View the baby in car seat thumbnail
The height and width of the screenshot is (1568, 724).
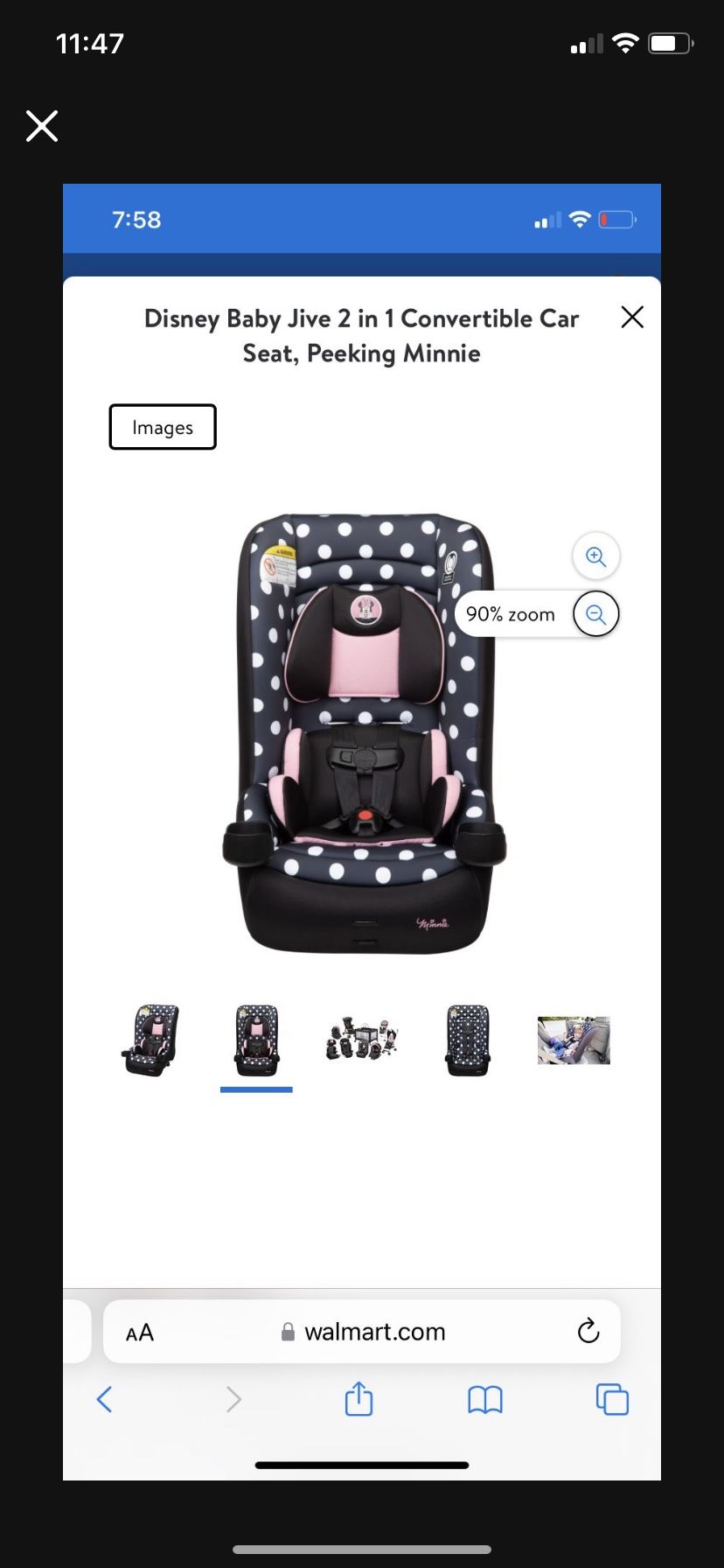[x=573, y=1040]
